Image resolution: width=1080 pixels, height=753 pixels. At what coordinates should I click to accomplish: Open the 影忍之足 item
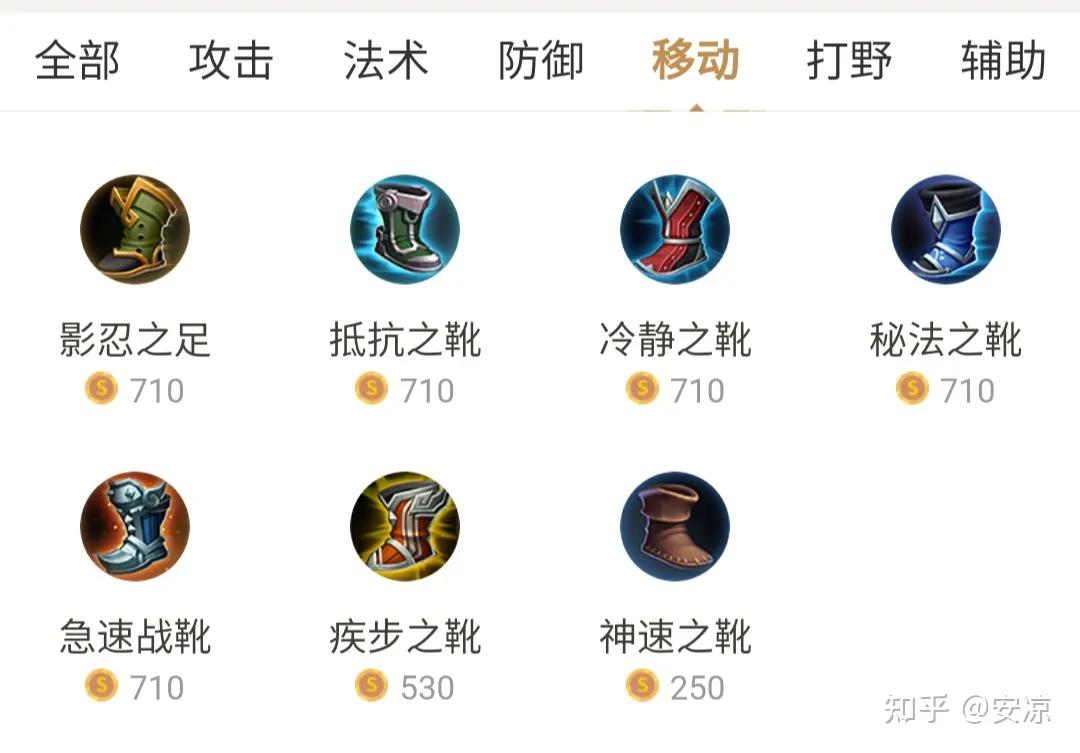(135, 230)
